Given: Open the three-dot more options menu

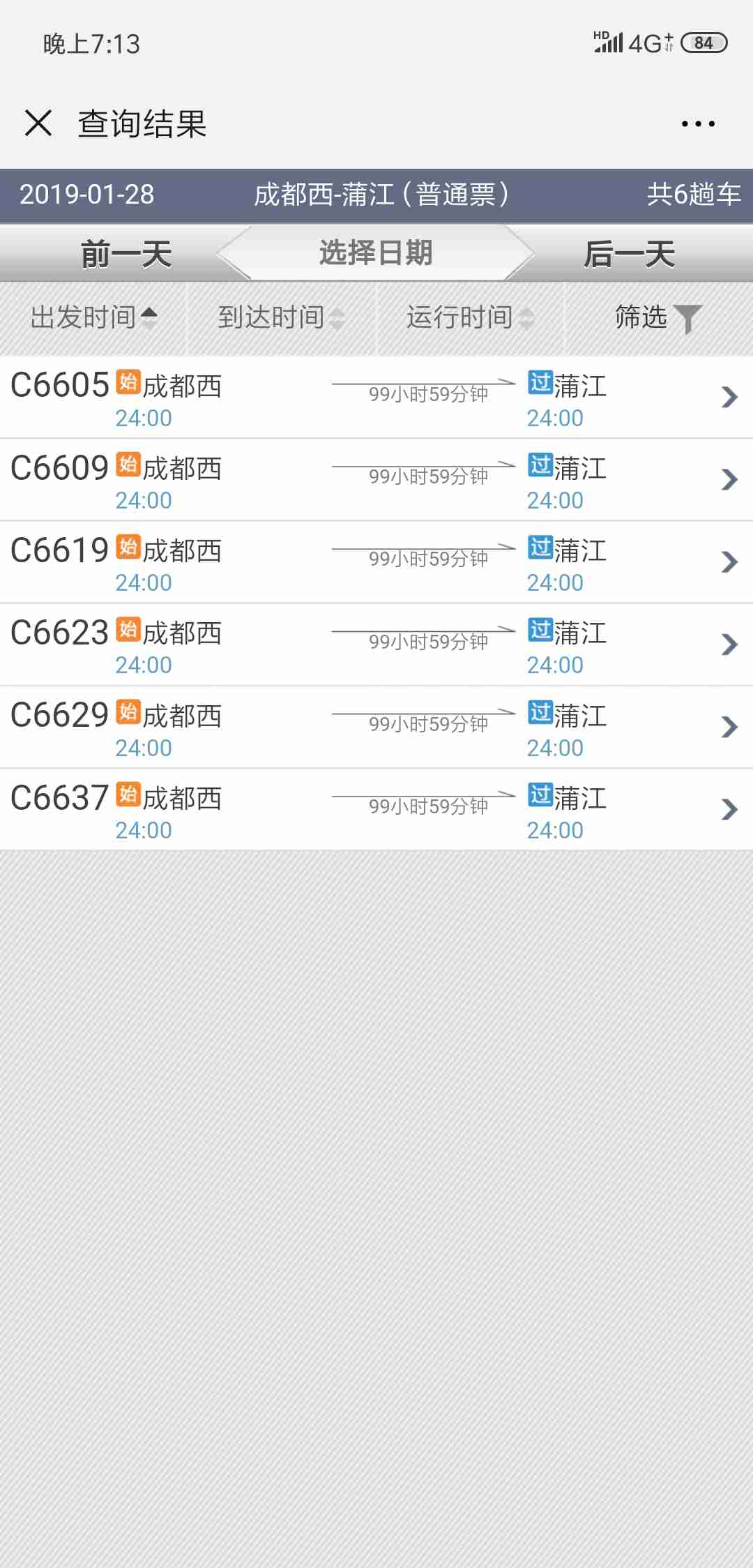Looking at the screenshot, I should click(698, 124).
